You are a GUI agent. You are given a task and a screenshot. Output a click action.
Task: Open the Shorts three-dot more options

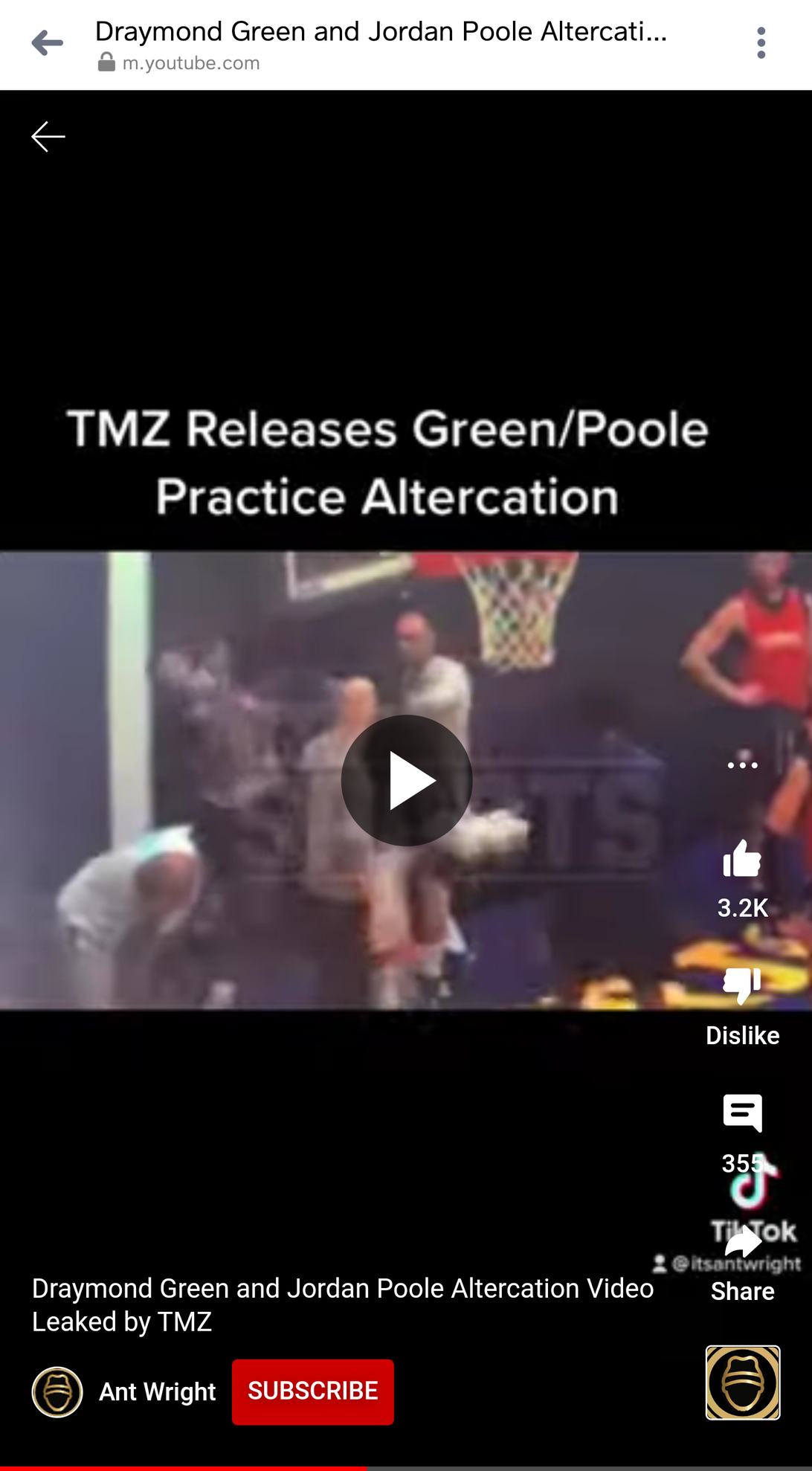point(742,765)
